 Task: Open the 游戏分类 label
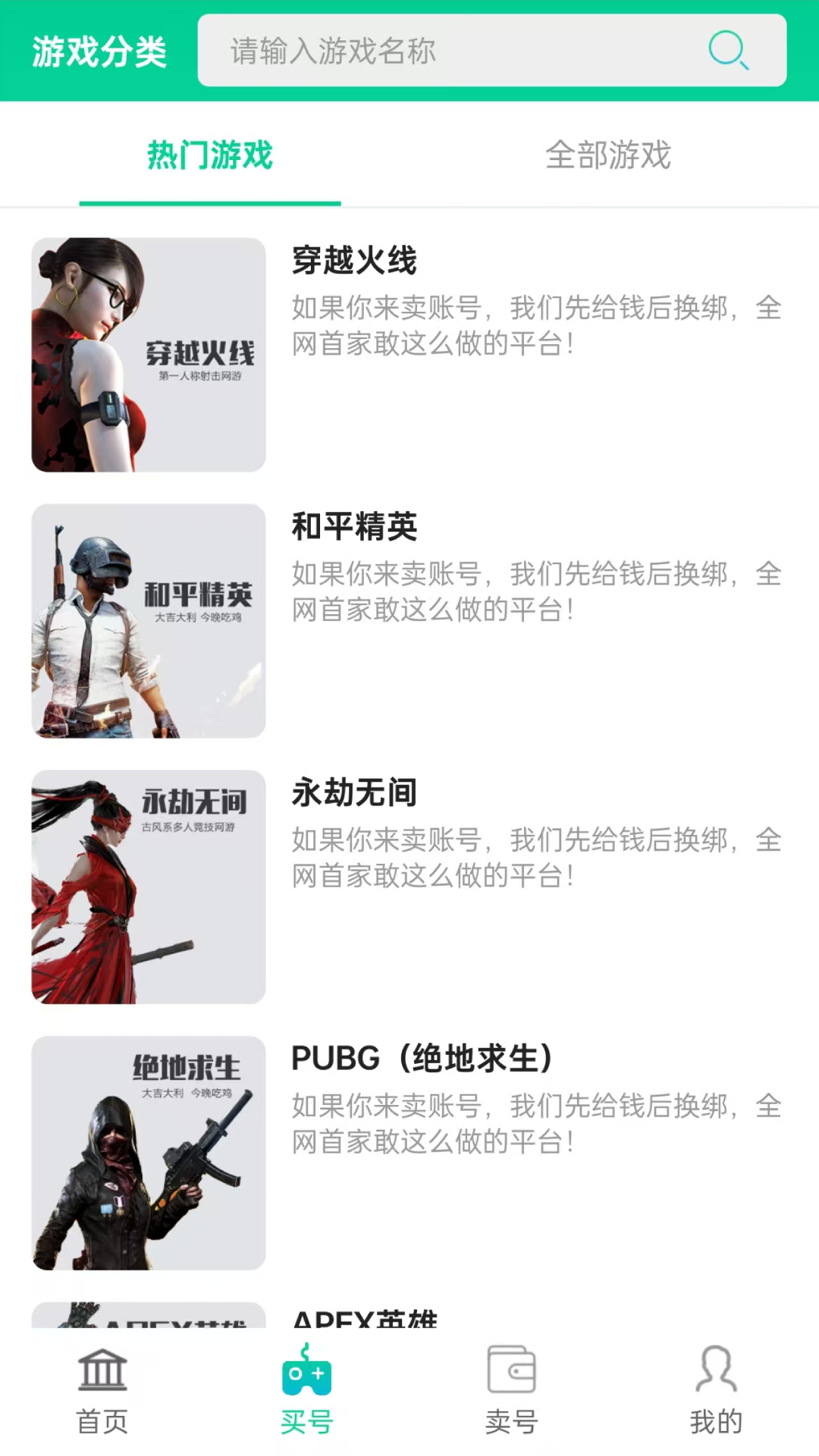tap(101, 52)
